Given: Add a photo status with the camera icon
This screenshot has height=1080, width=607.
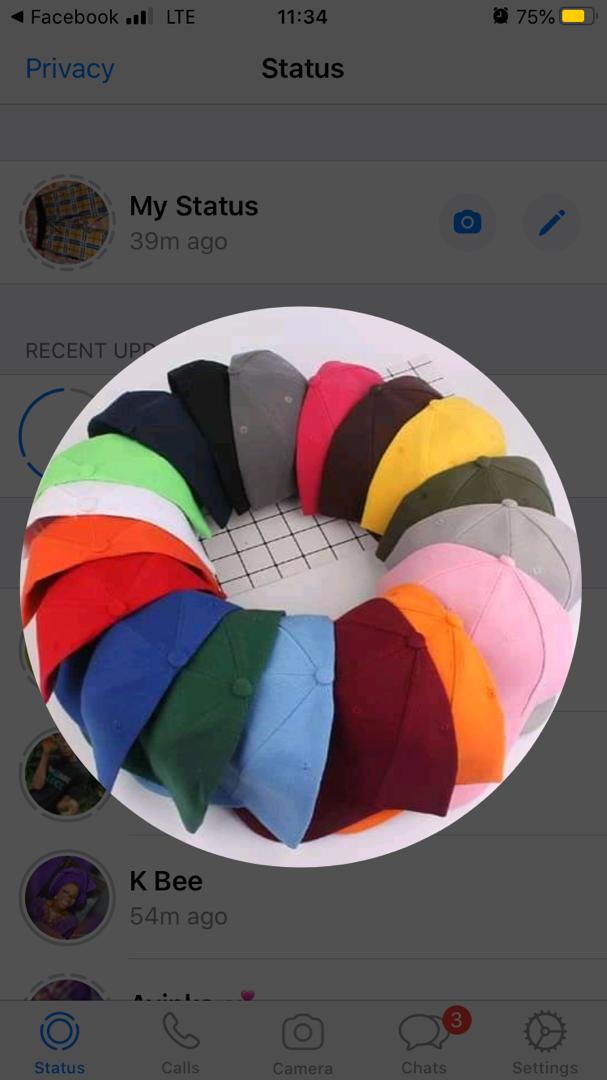Looking at the screenshot, I should tap(467, 222).
